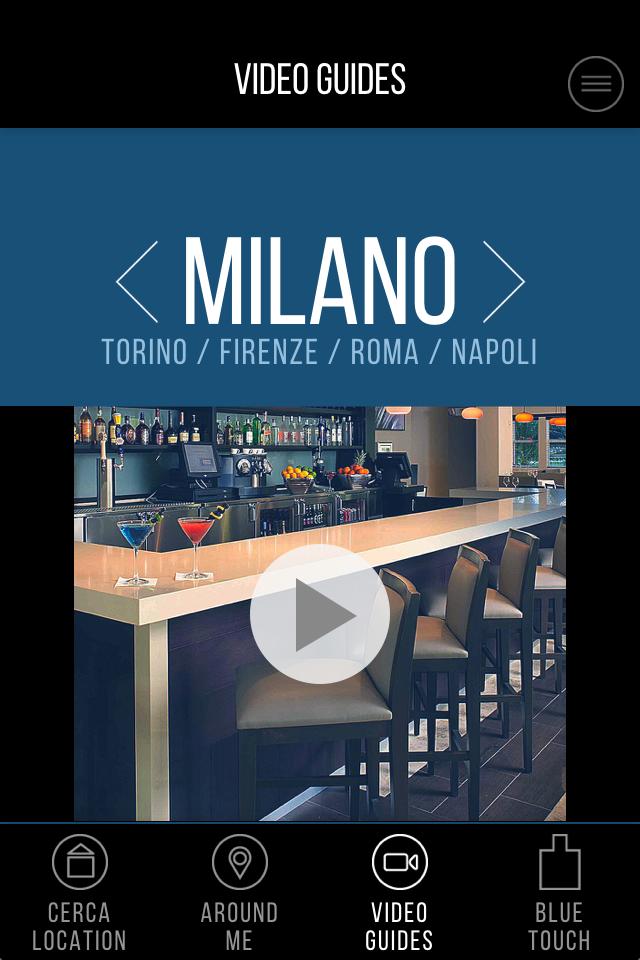This screenshot has width=640, height=960.
Task: Open the Around Me tab
Action: pyautogui.click(x=240, y=892)
